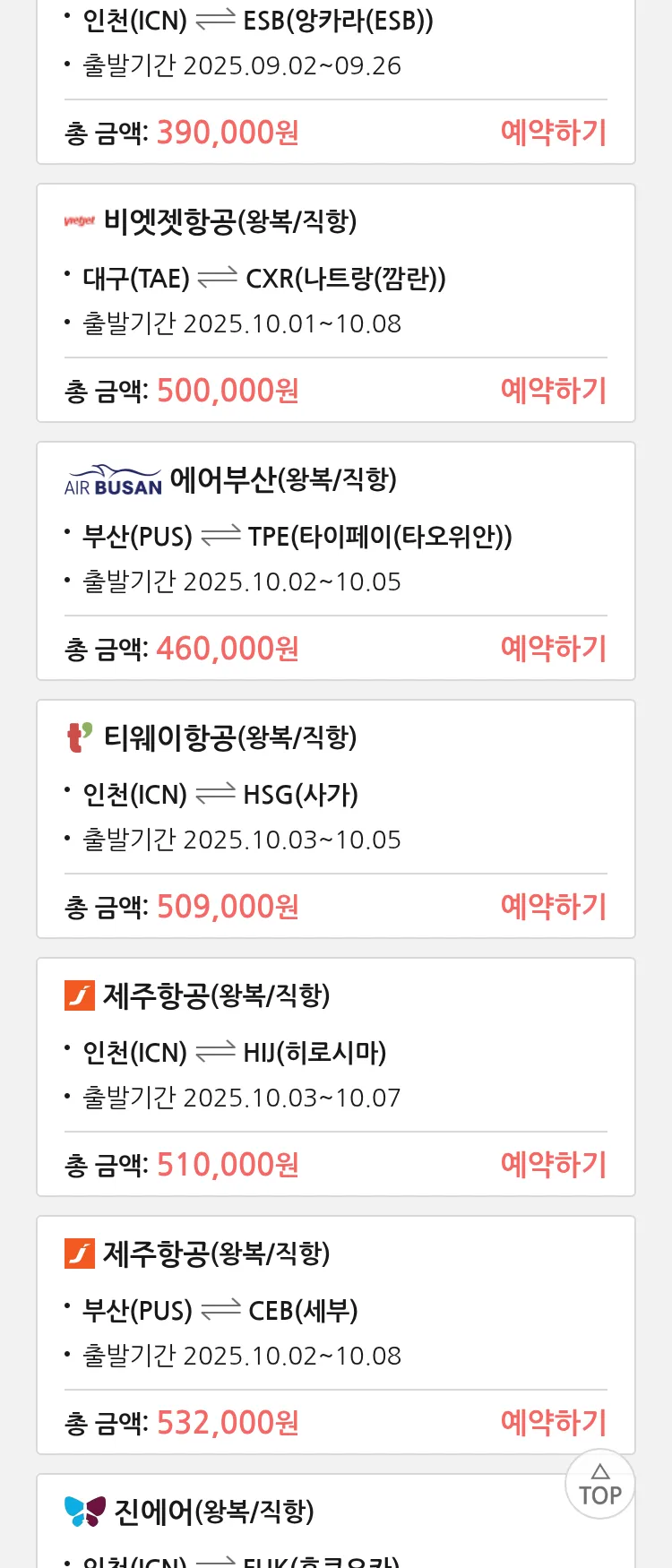Hit 예약하기 for 제주항공 Busan–Cebu
The height and width of the screenshot is (1568, 672).
(553, 1423)
